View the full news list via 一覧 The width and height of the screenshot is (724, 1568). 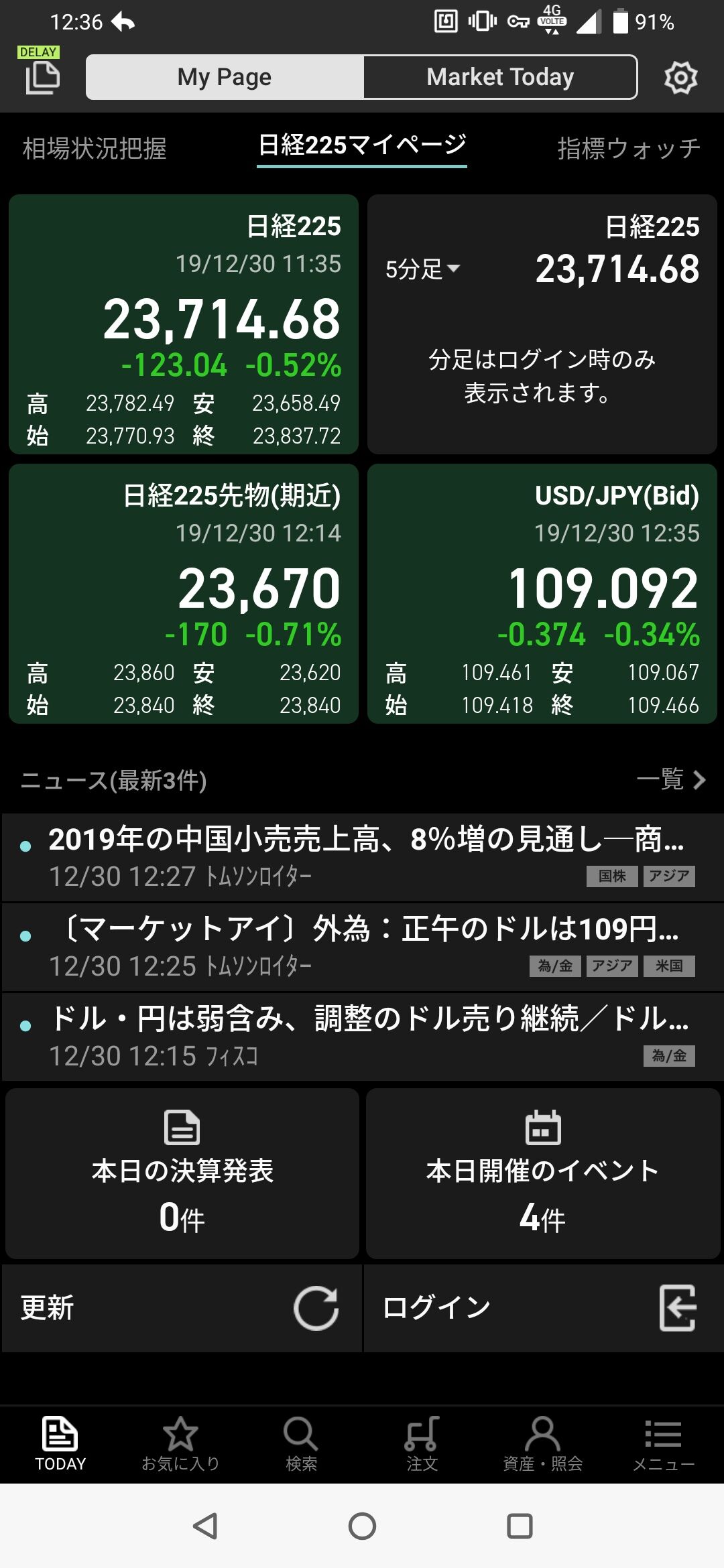tap(671, 779)
